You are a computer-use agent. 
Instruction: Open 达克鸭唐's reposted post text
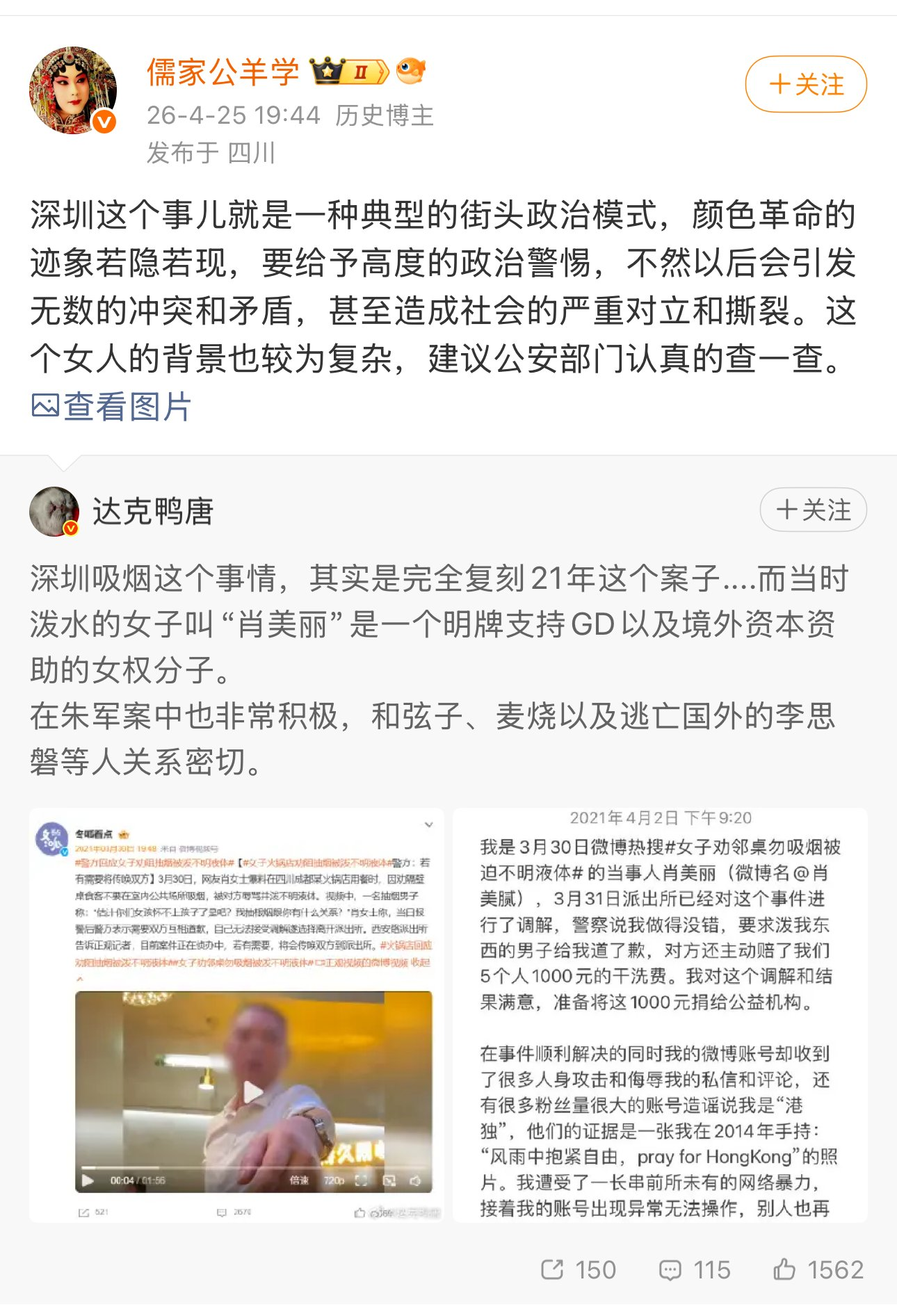coord(438,669)
